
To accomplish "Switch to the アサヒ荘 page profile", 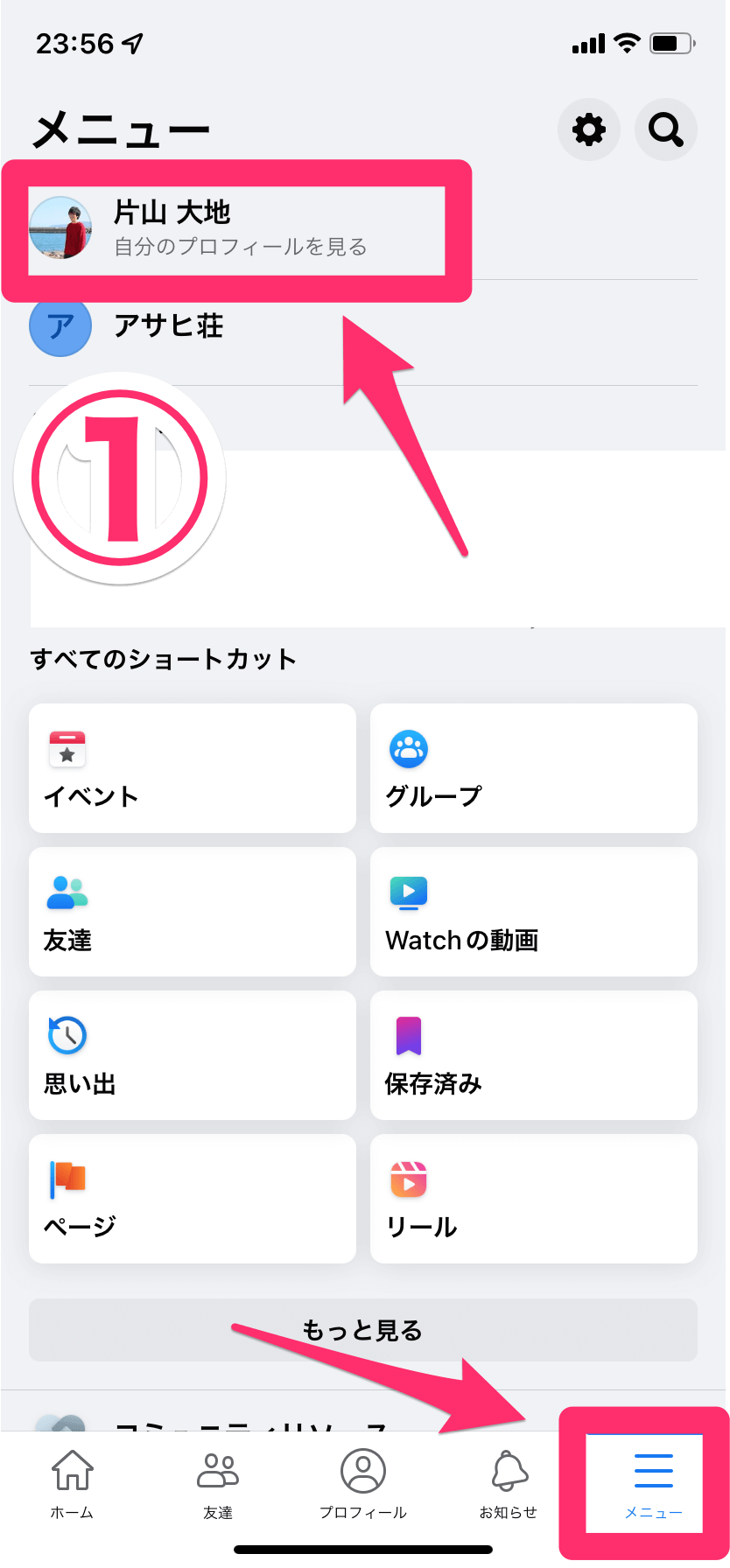I will click(x=363, y=326).
